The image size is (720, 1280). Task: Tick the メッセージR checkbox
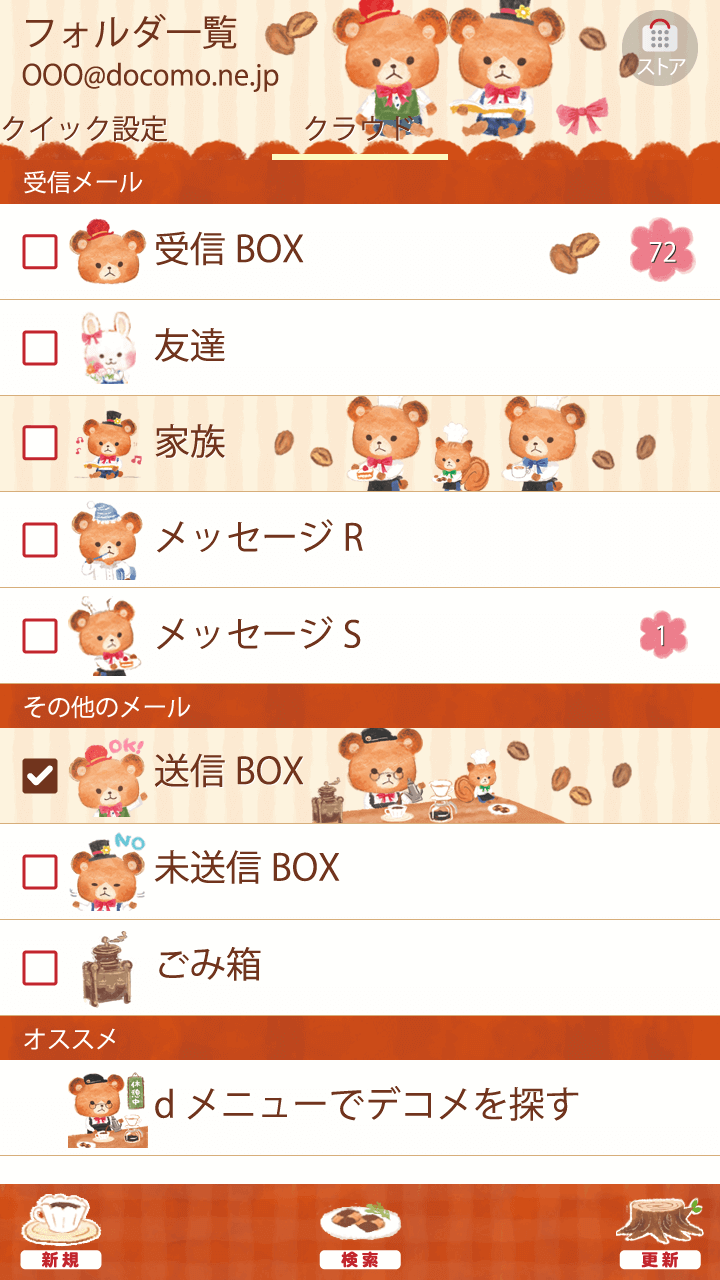(x=40, y=540)
